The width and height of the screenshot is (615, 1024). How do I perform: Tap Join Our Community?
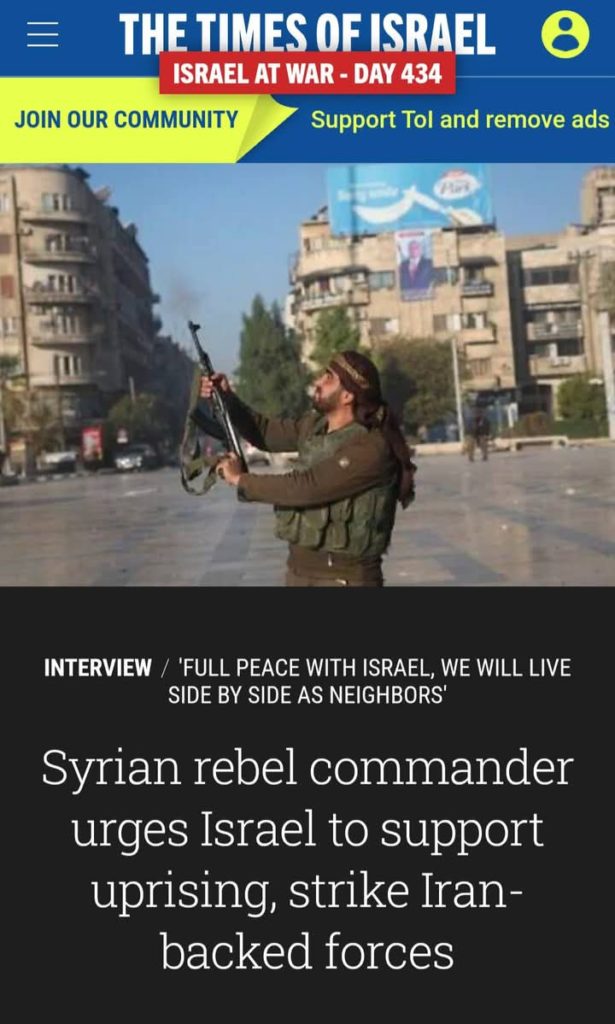[126, 120]
